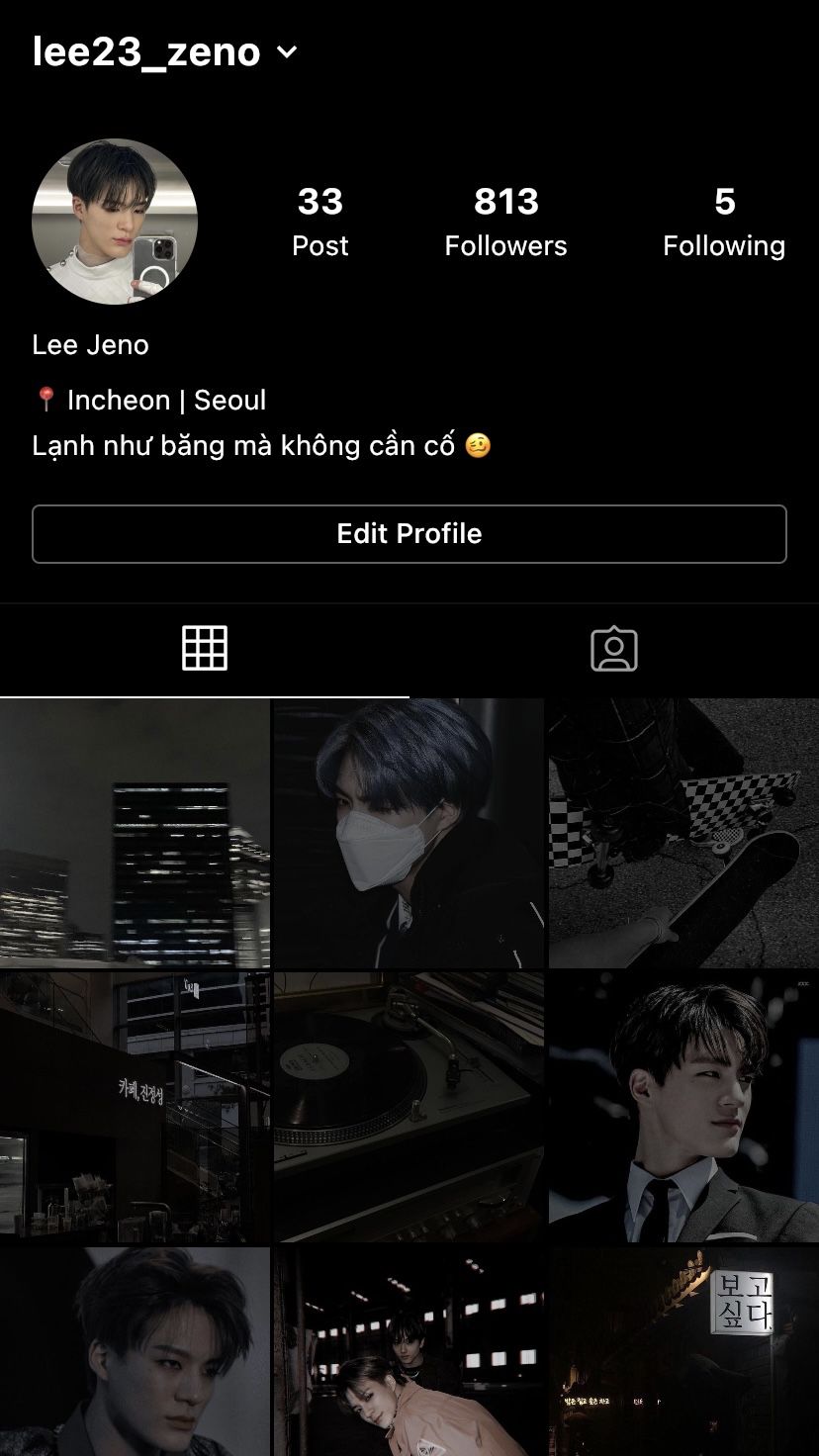This screenshot has width=819, height=1456.
Task: Open the dark cafe building post with Korean sign
Action: pyautogui.click(x=135, y=1107)
